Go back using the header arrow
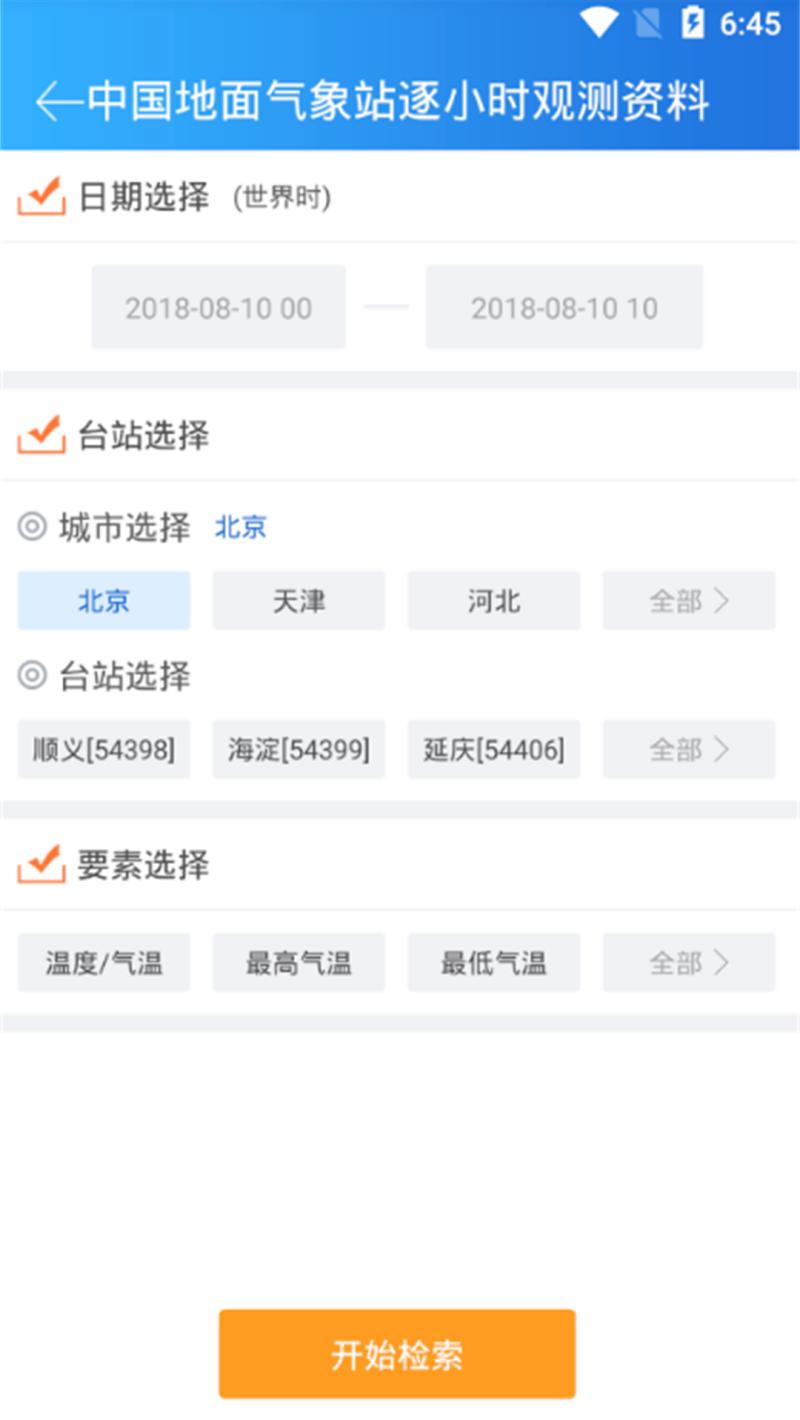Image resolution: width=800 pixels, height=1420 pixels. [x=58, y=101]
